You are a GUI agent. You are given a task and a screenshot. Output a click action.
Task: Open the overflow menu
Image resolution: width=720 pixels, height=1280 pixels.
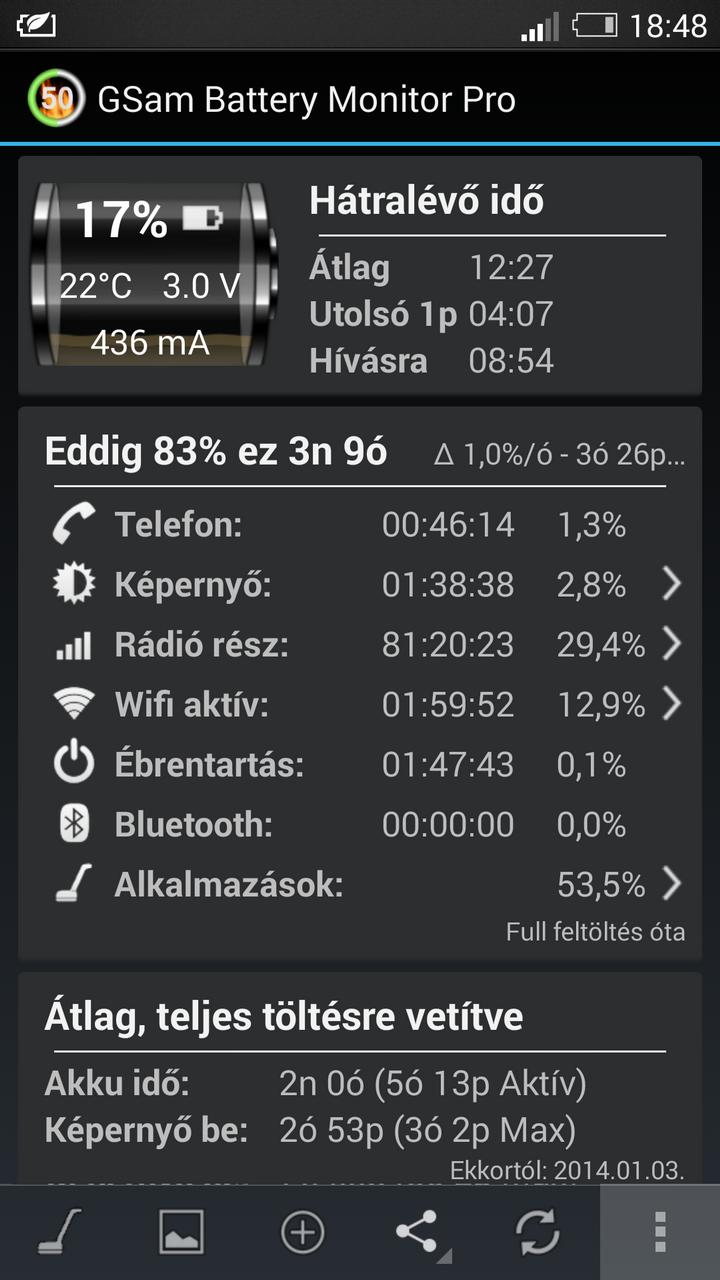(660, 1232)
